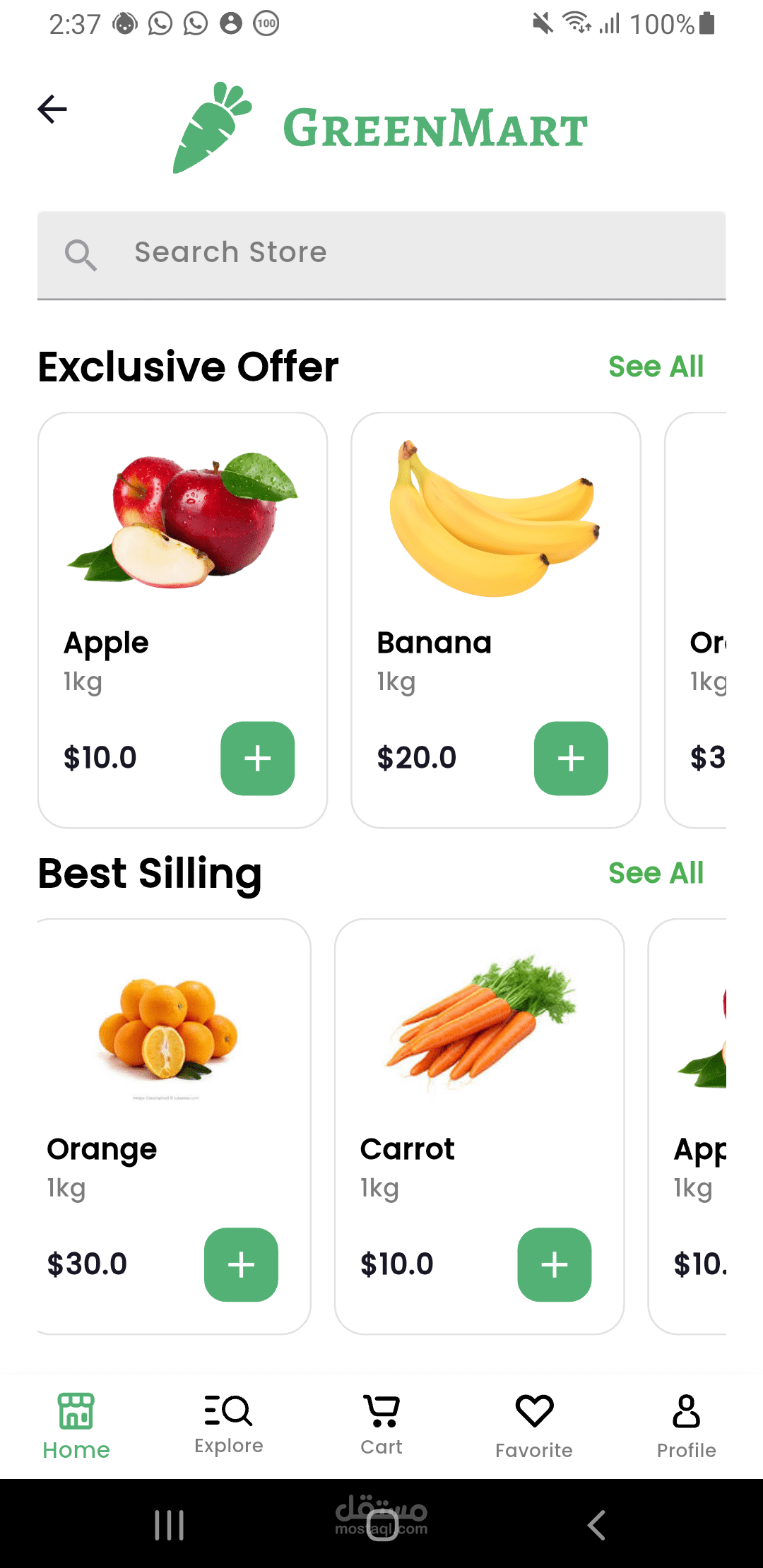763x1568 pixels.
Task: Open the Profile icon
Action: (x=686, y=1409)
